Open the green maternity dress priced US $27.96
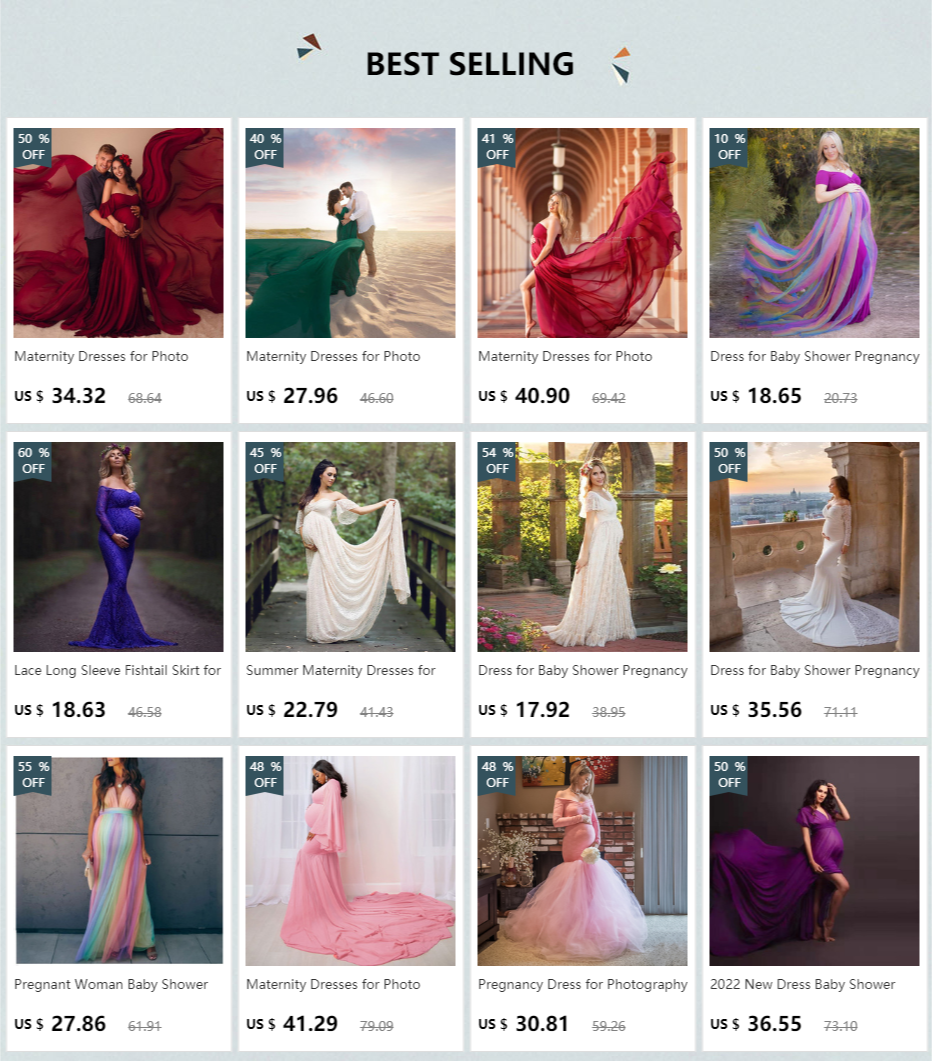This screenshot has width=932, height=1061. pos(350,233)
